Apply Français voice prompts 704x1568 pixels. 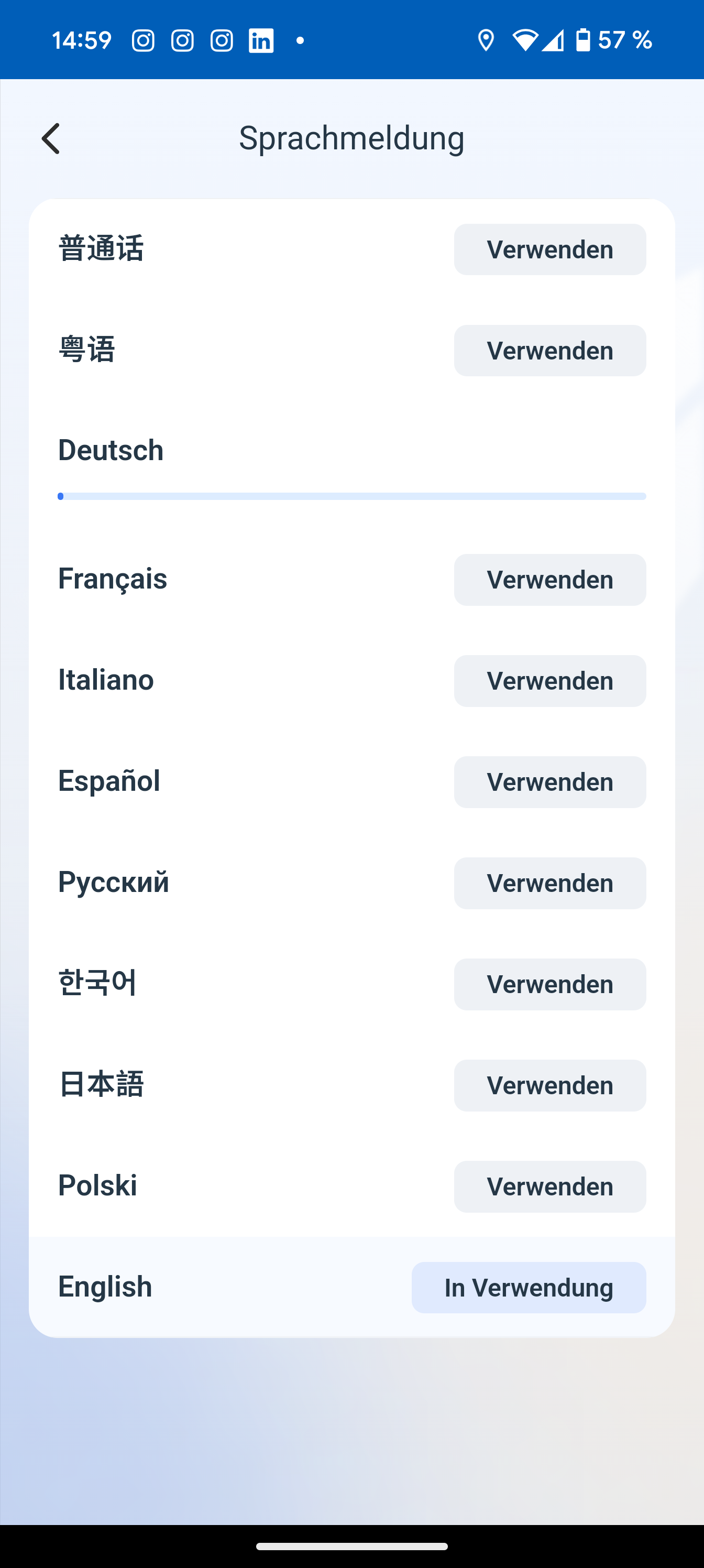[550, 580]
